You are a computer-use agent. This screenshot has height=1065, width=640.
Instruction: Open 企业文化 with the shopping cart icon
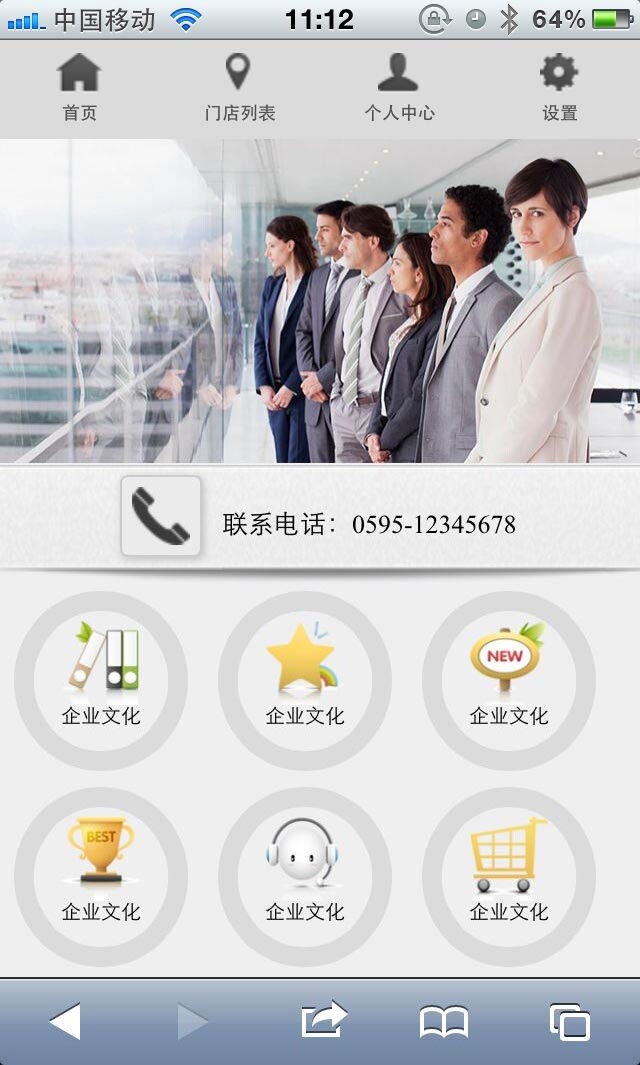[x=509, y=876]
